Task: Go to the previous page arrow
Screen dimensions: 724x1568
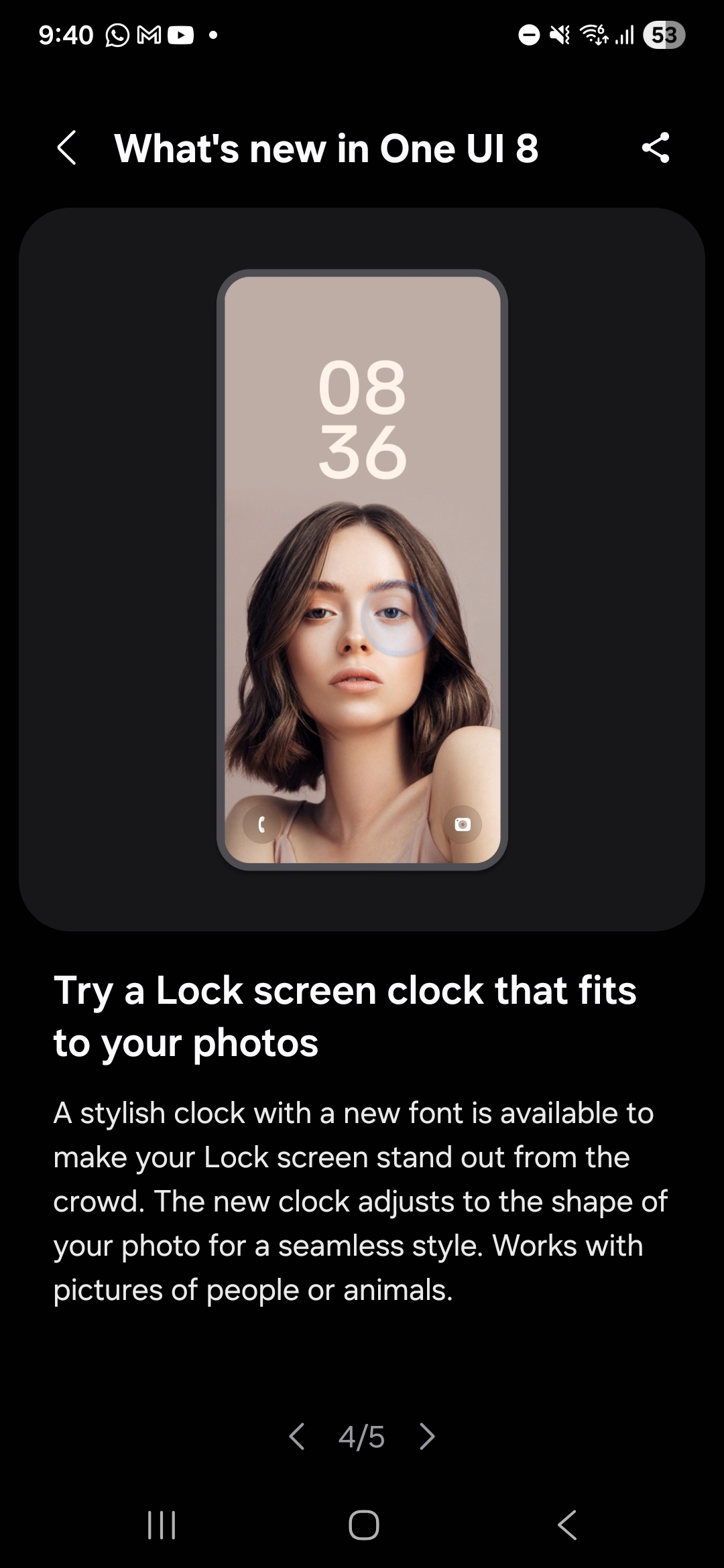Action: click(x=297, y=1436)
